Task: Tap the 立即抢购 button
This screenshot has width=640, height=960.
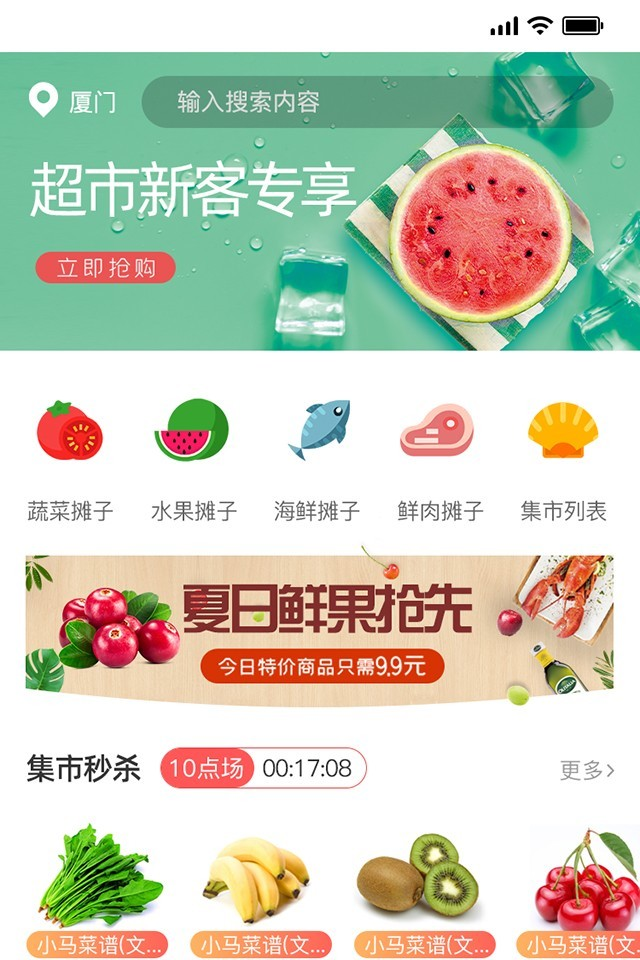Action: pos(105,268)
